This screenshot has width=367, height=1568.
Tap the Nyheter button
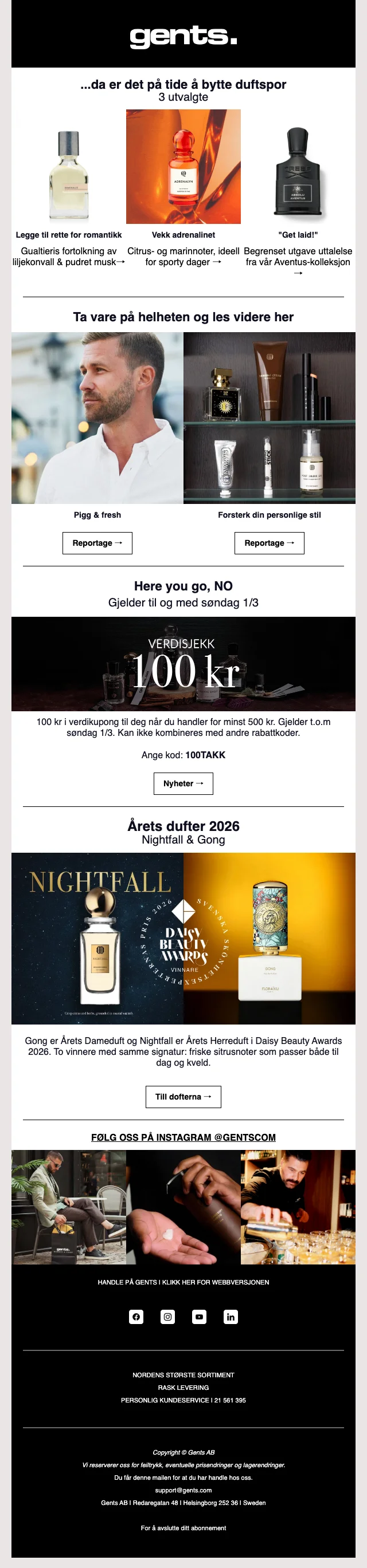(x=183, y=783)
